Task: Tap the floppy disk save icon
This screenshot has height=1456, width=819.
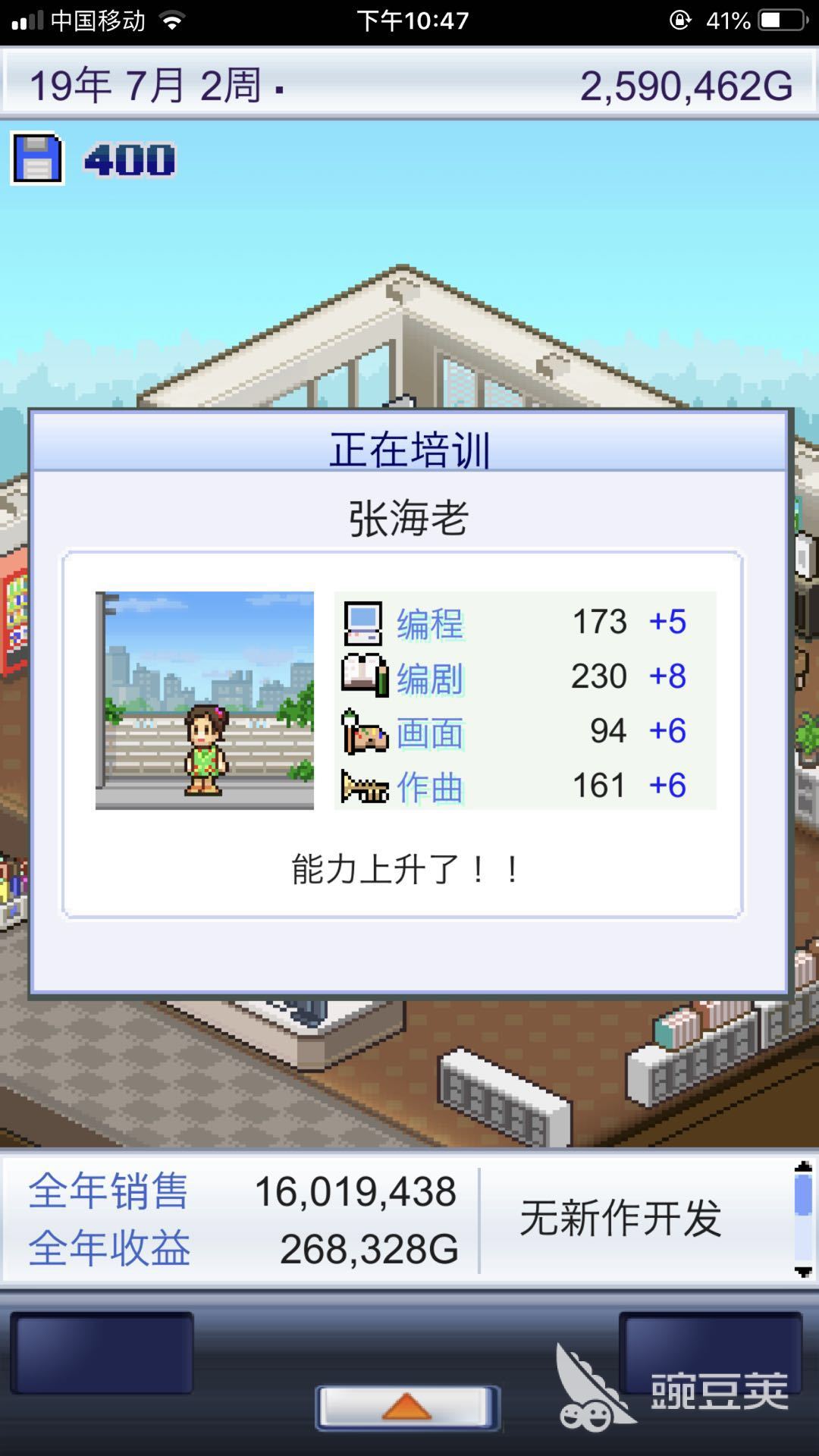Action: point(36,159)
